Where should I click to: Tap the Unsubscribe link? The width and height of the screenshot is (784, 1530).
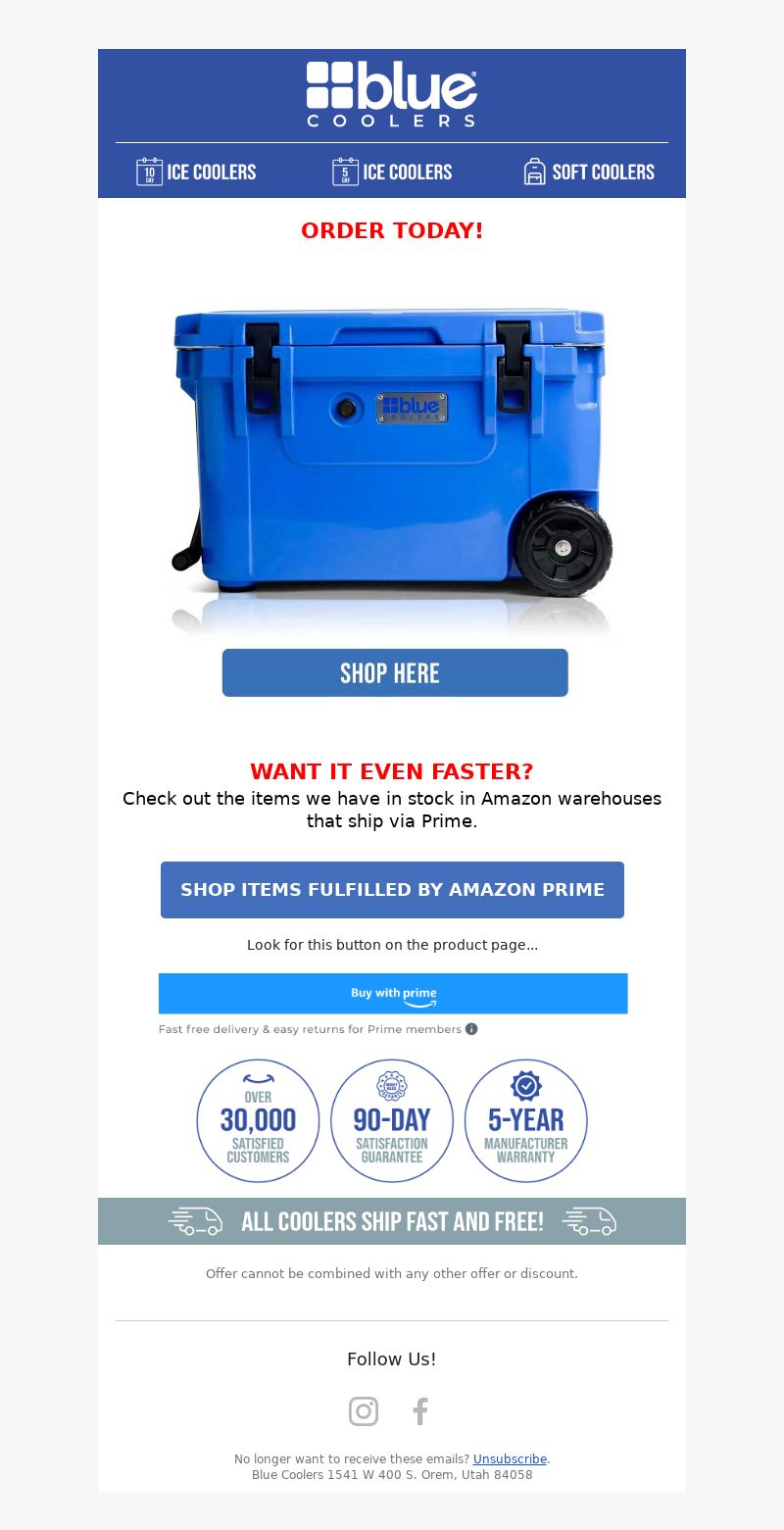510,1459
